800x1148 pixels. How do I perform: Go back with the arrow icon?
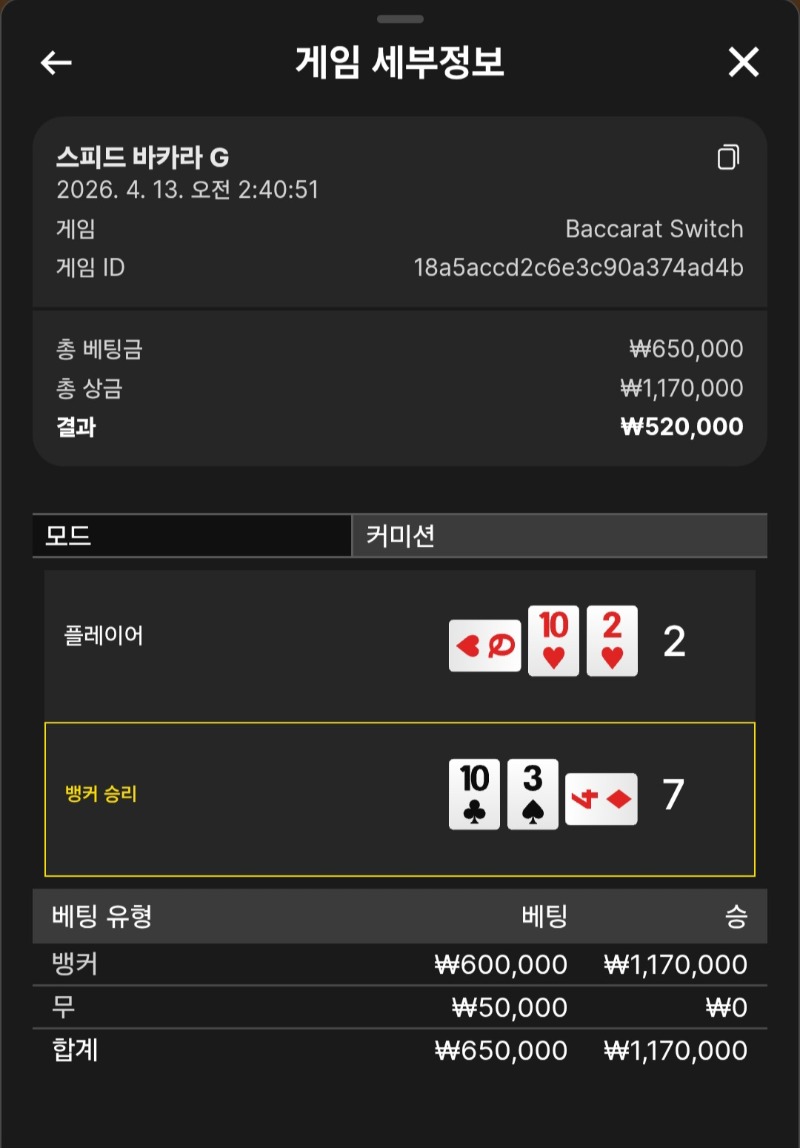click(56, 63)
